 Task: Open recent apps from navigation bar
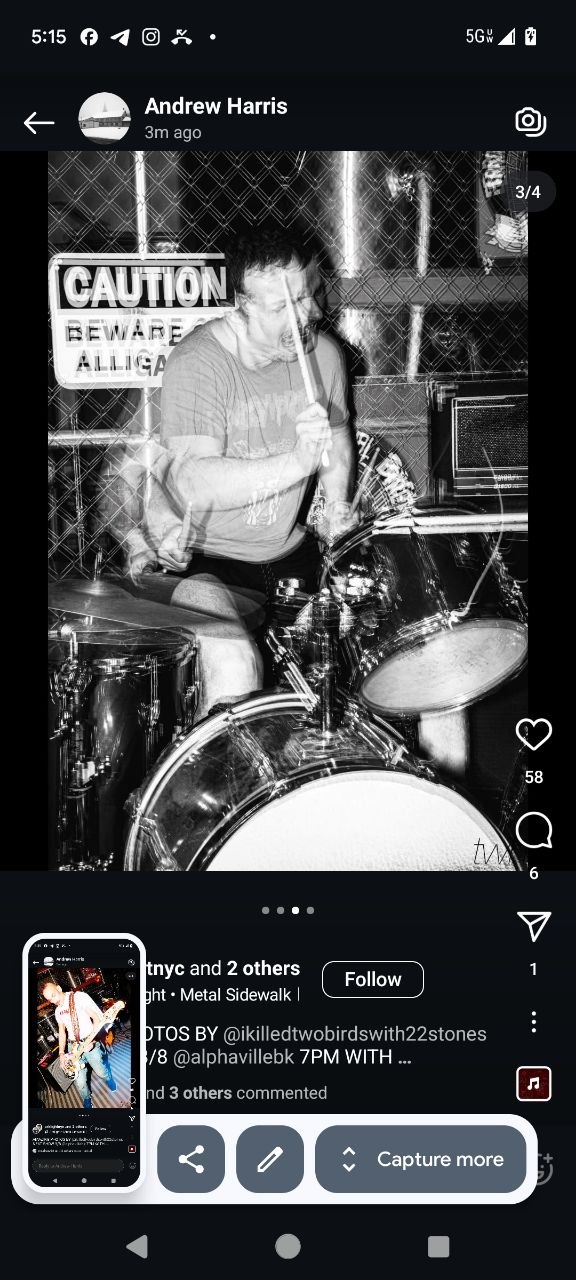click(438, 1246)
